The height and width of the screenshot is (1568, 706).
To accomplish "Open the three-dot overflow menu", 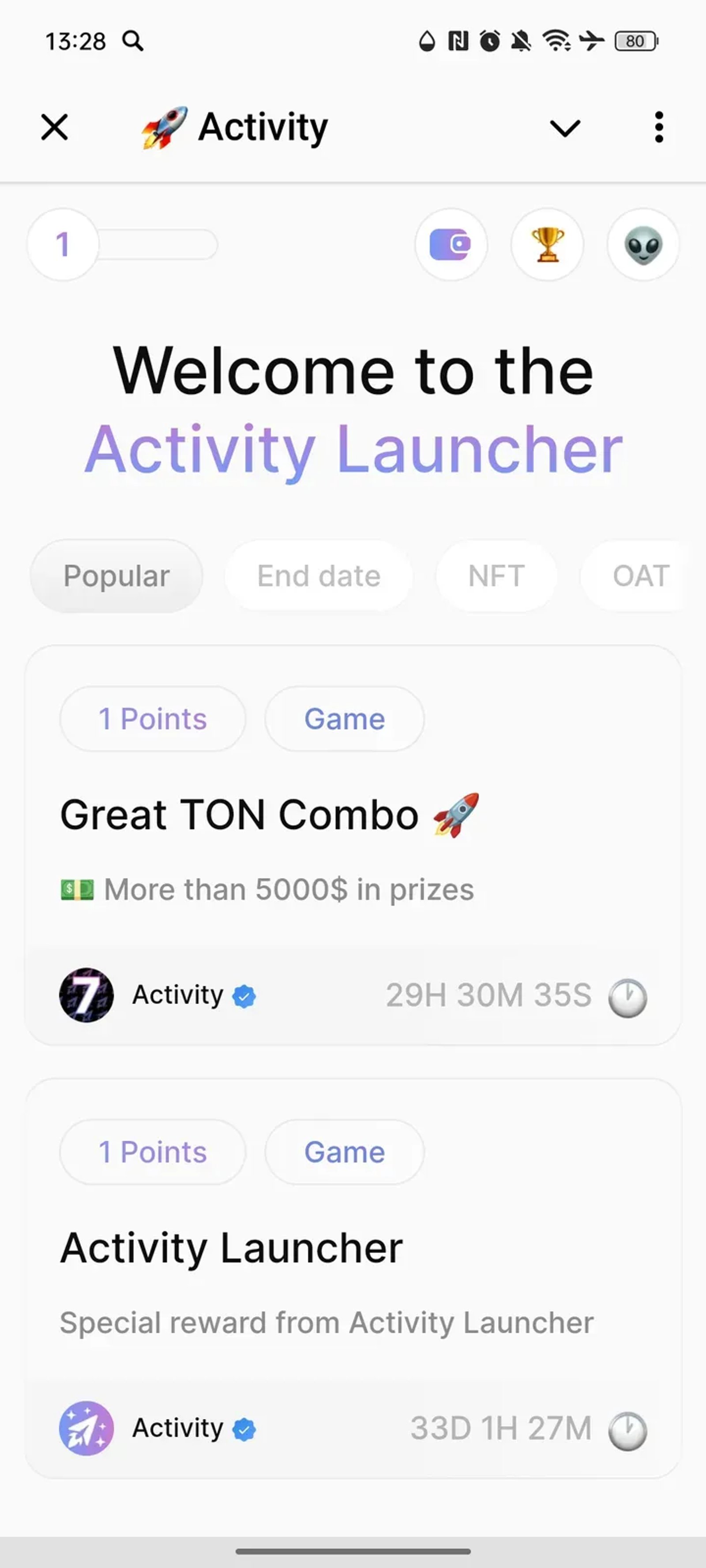I will click(x=658, y=127).
